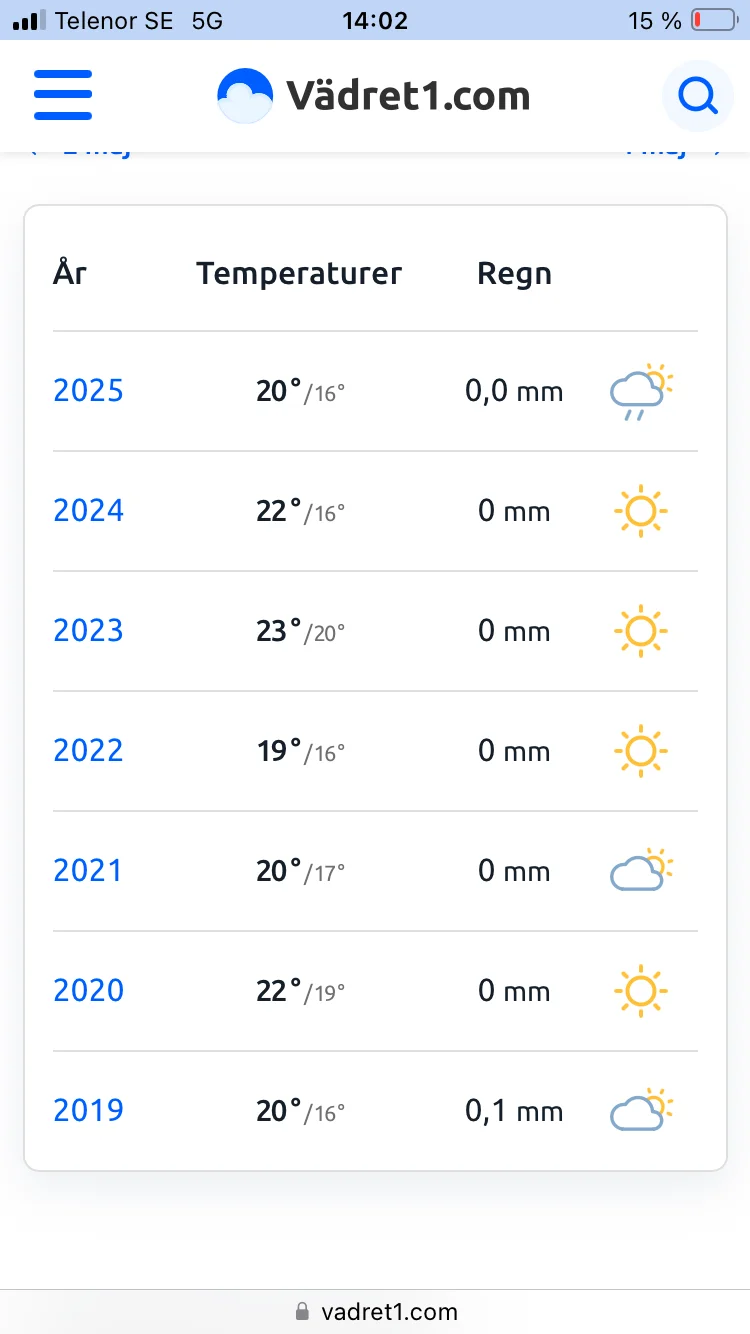View weather for 2023

pyautogui.click(x=88, y=631)
